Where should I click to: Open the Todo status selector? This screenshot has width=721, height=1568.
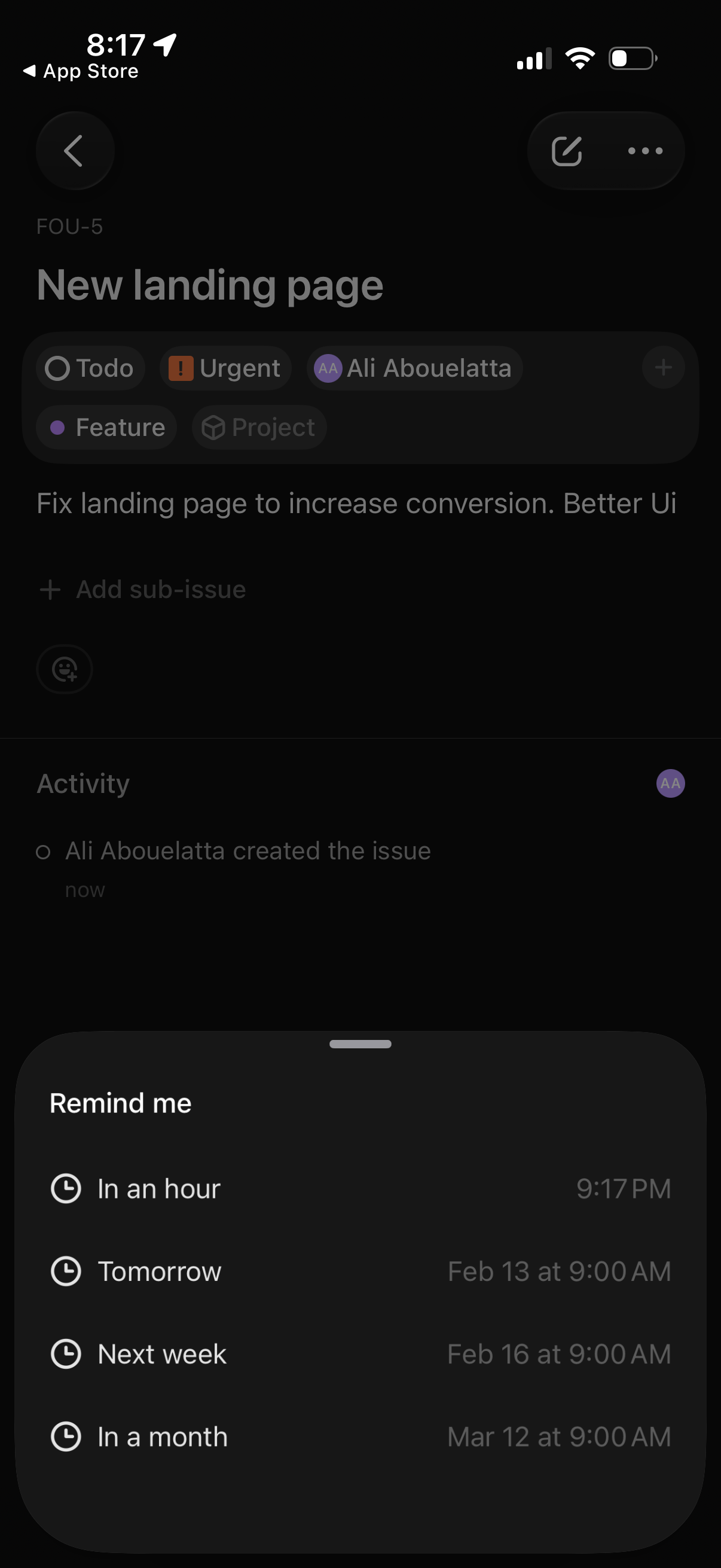tap(90, 368)
